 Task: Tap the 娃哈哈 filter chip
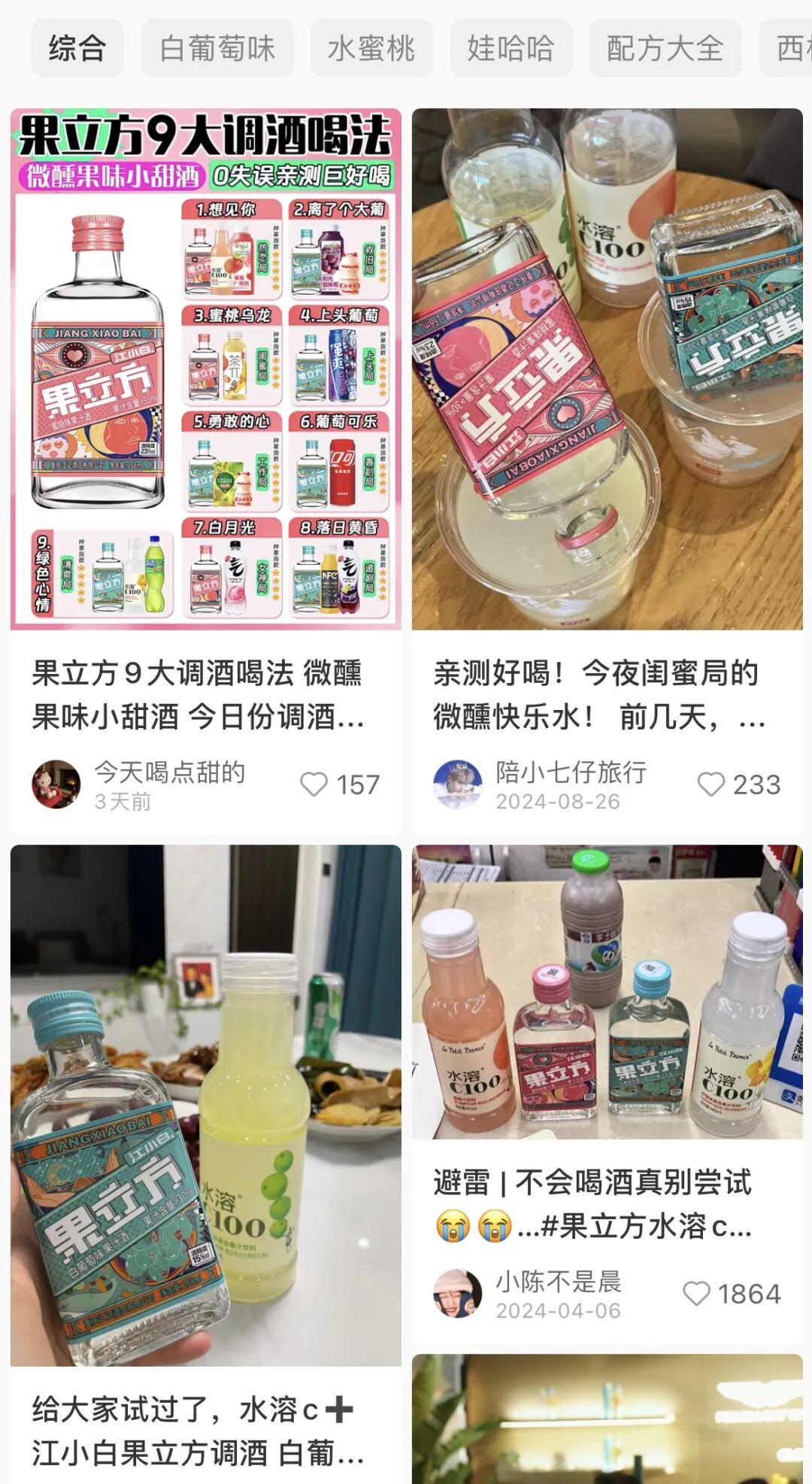(511, 49)
